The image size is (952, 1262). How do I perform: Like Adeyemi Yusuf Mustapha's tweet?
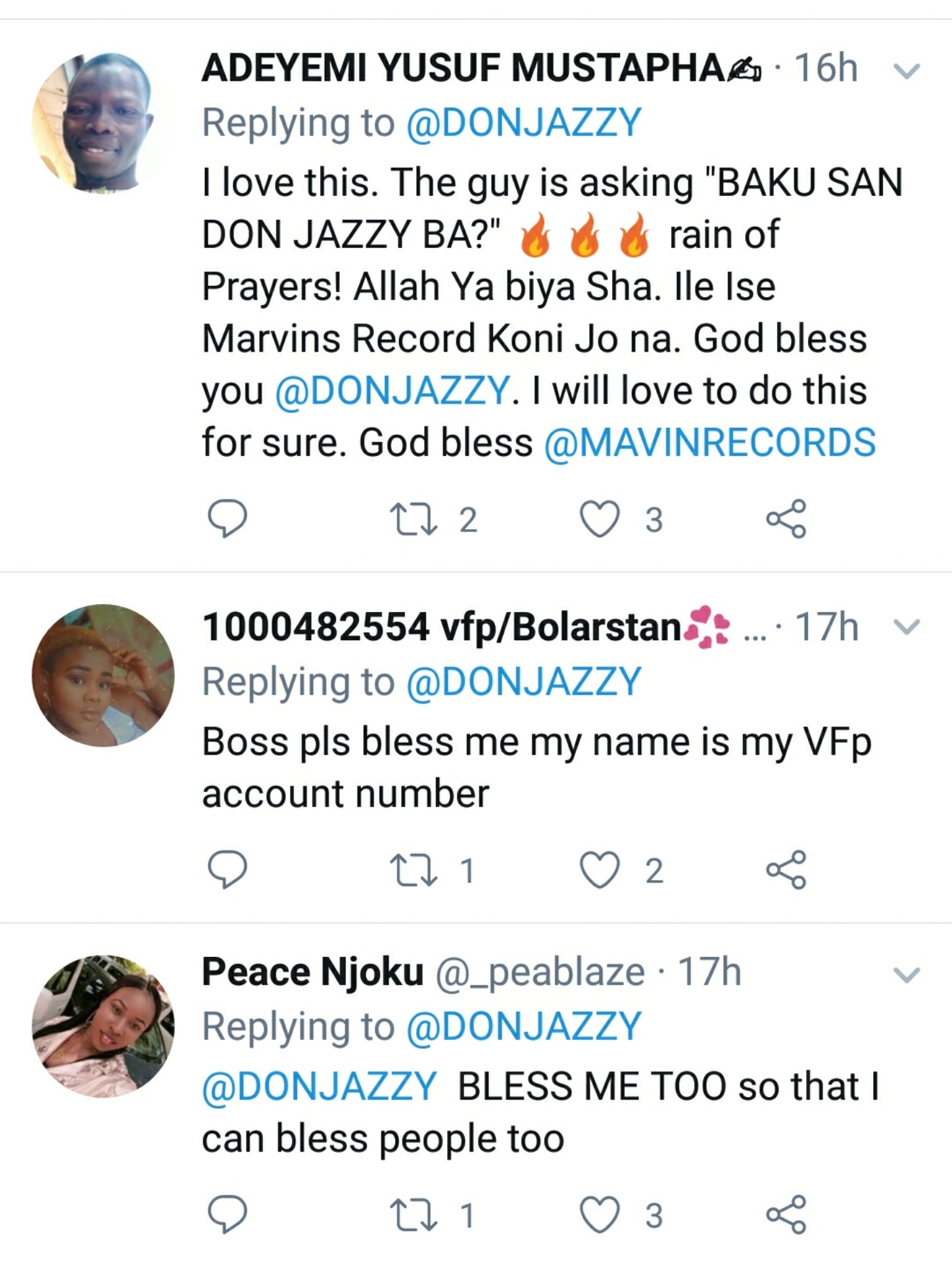click(x=600, y=519)
